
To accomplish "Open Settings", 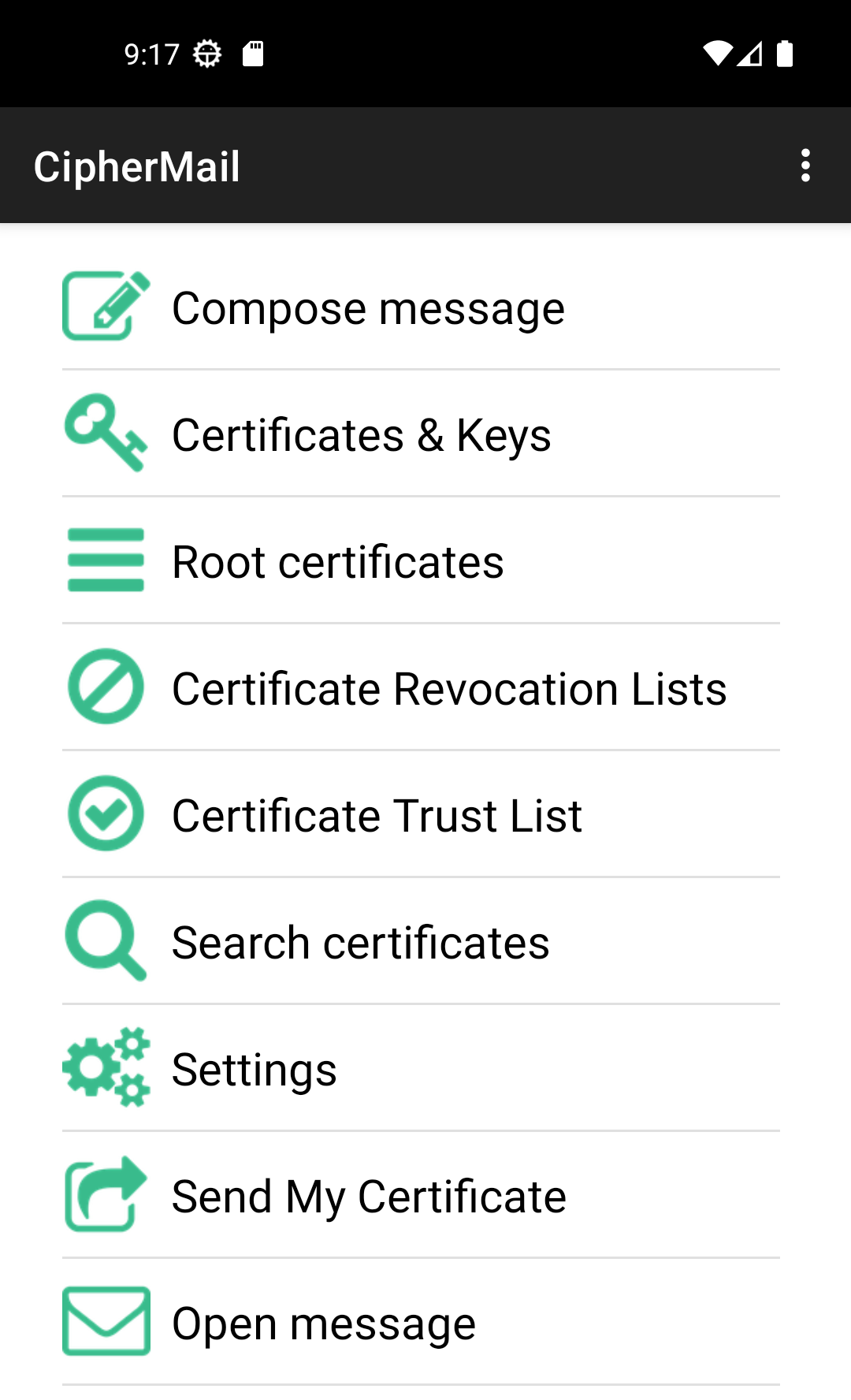I will pyautogui.click(x=254, y=1069).
